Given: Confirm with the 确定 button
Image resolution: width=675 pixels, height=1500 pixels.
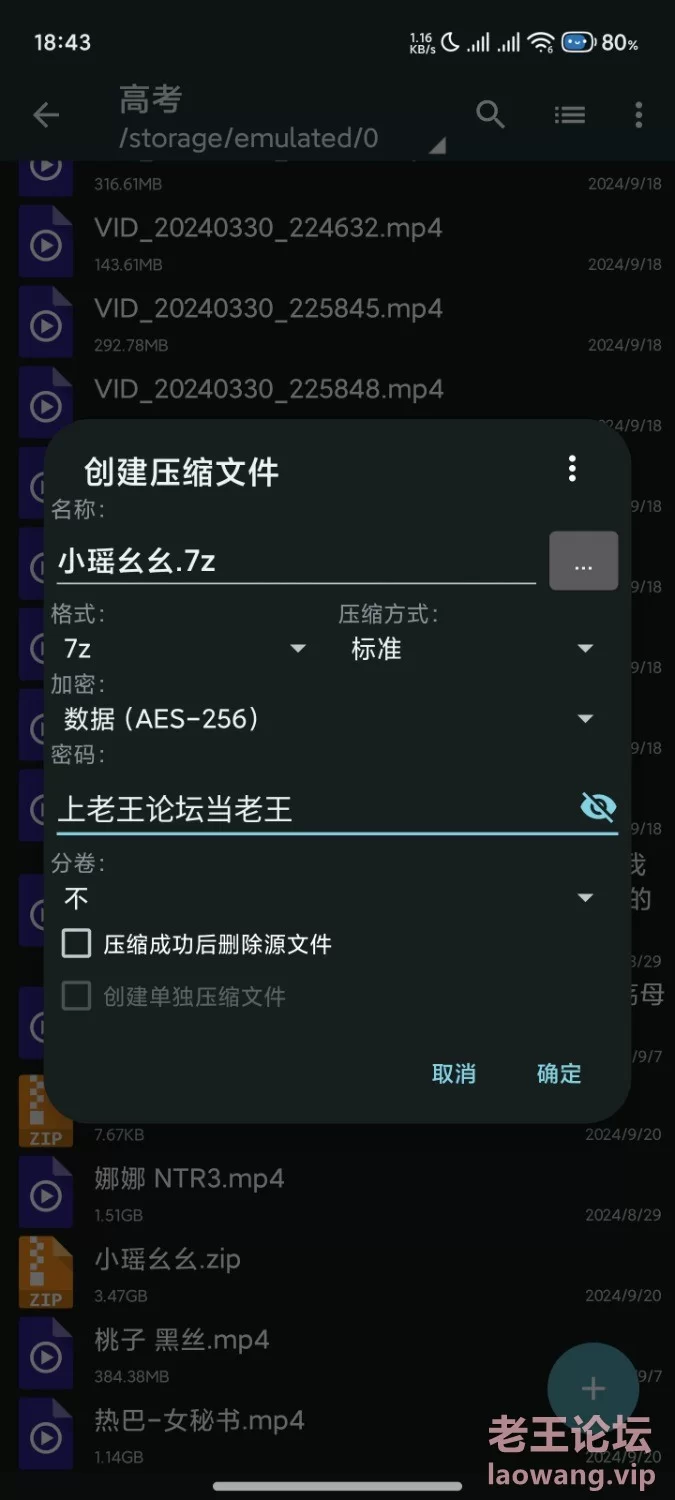Looking at the screenshot, I should 558,1073.
